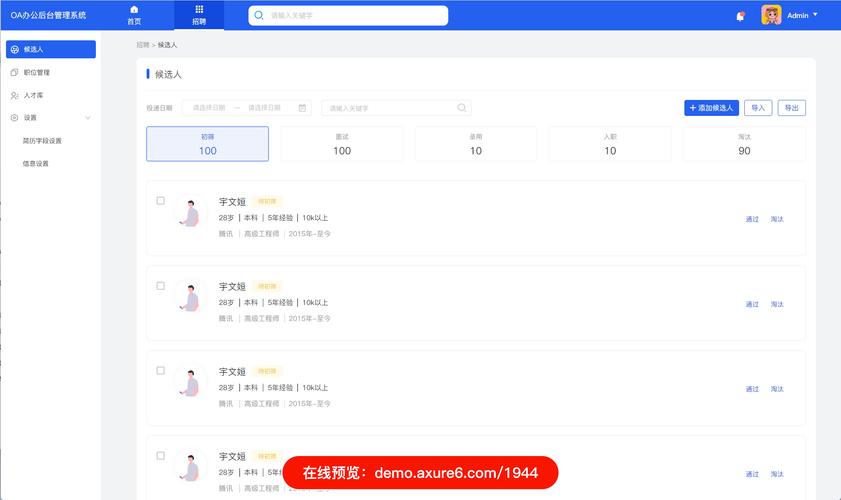Show candidates in the 入职 stage
Viewport: 841px width, 500px height.
[610, 144]
